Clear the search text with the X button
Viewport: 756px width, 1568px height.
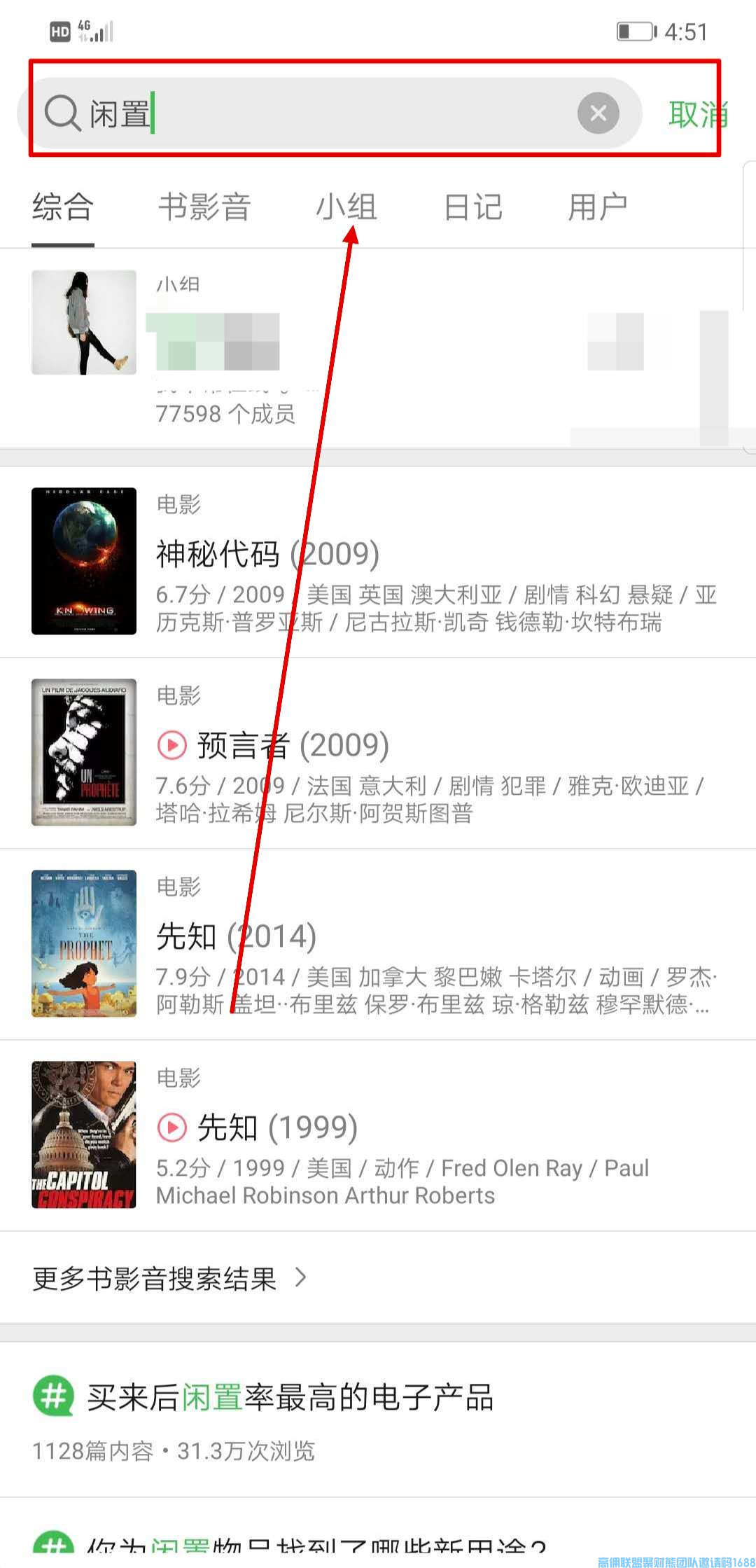pos(598,113)
